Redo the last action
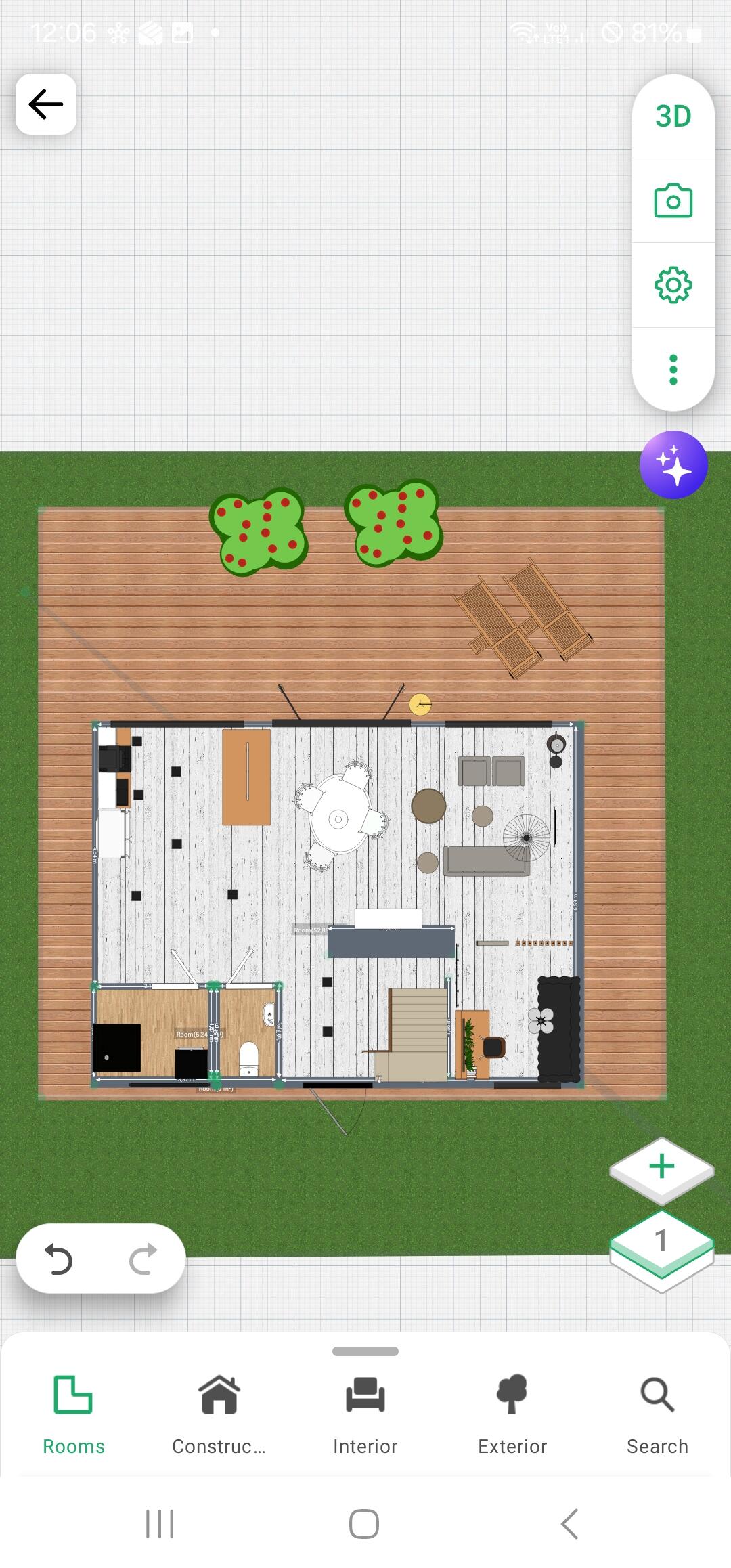 [x=143, y=1259]
